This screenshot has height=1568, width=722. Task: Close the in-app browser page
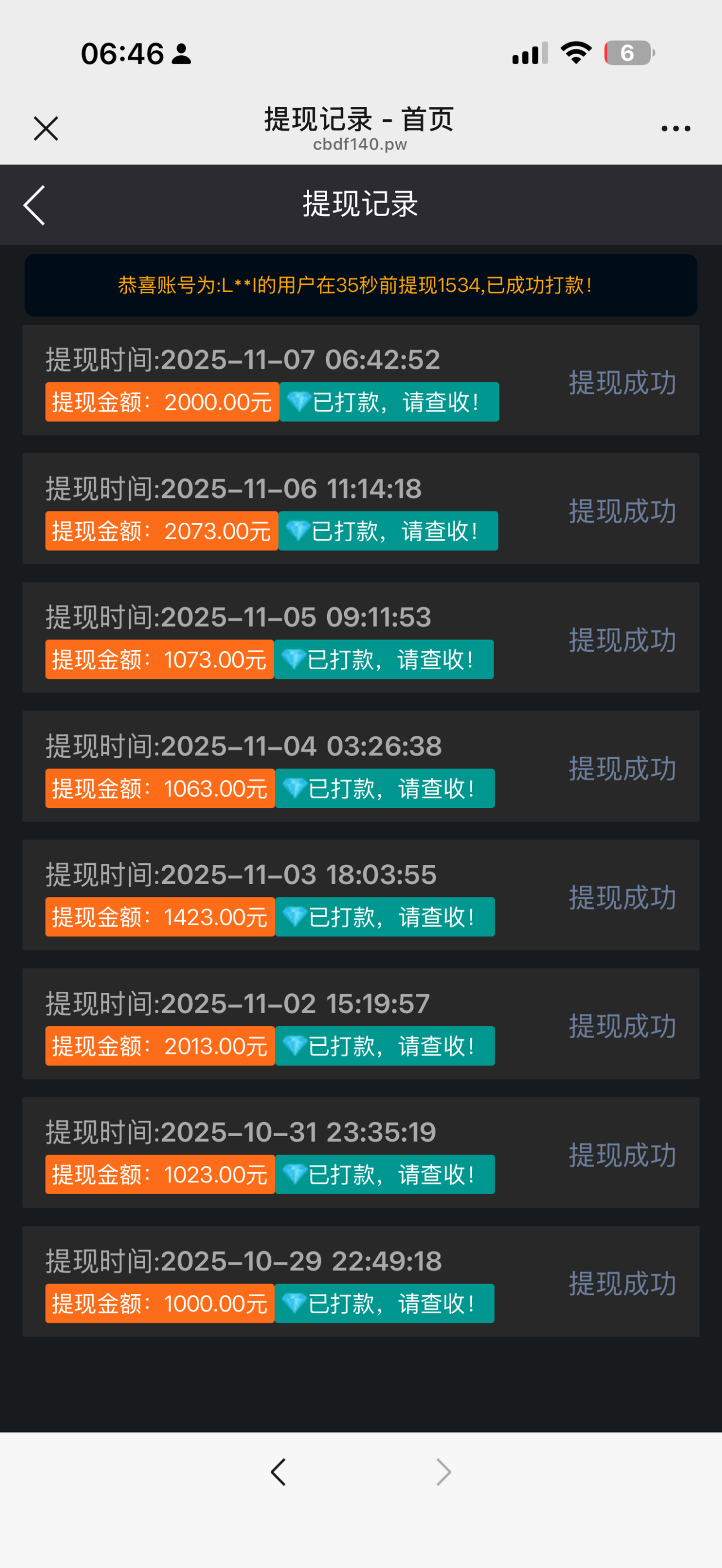coord(46,129)
